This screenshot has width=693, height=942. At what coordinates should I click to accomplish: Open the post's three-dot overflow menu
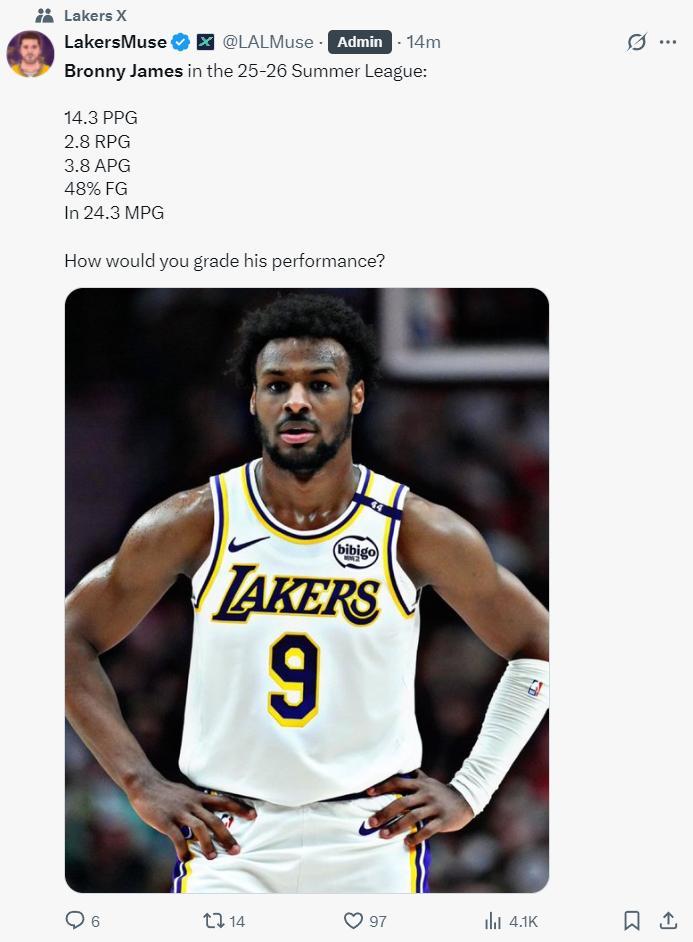[668, 42]
